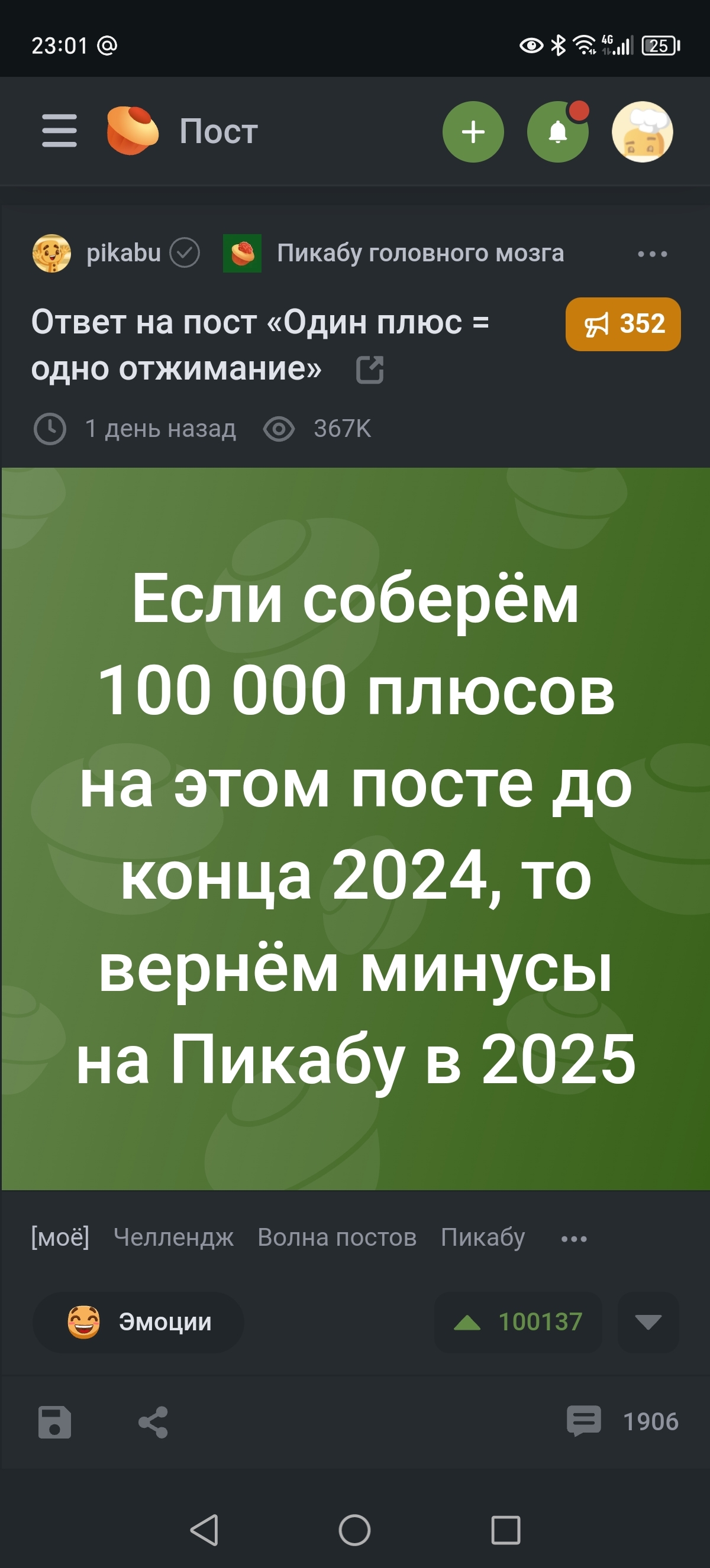Viewport: 710px width, 1568px height.
Task: Open pikabu author profile
Action: click(124, 252)
